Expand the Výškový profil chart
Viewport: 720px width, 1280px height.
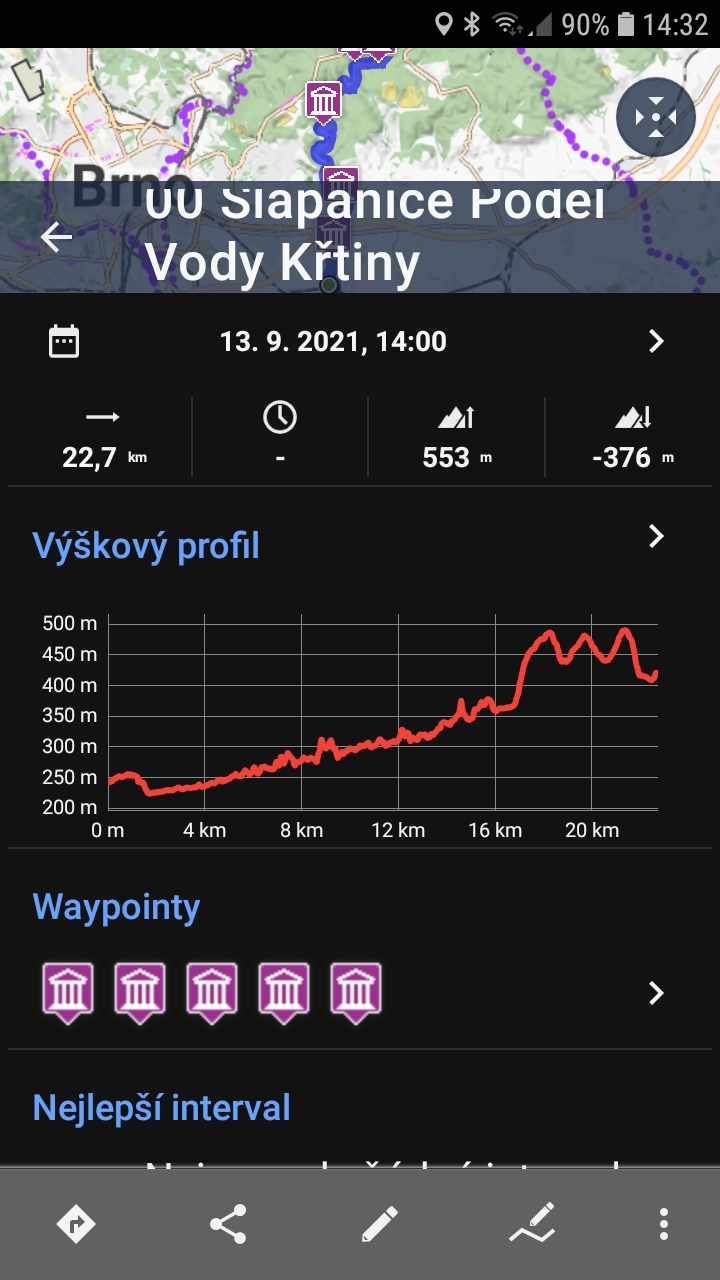[656, 537]
